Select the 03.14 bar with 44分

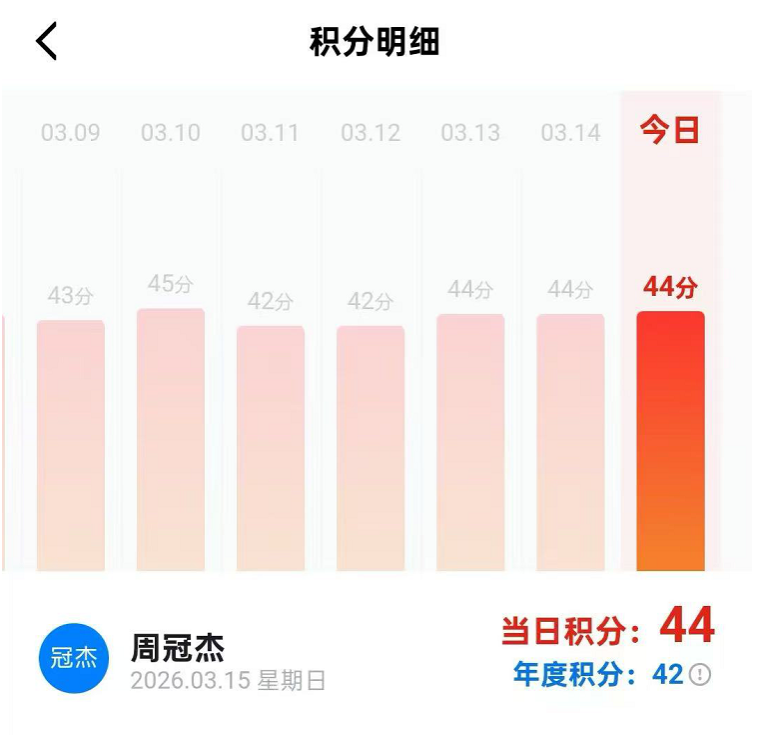(571, 442)
